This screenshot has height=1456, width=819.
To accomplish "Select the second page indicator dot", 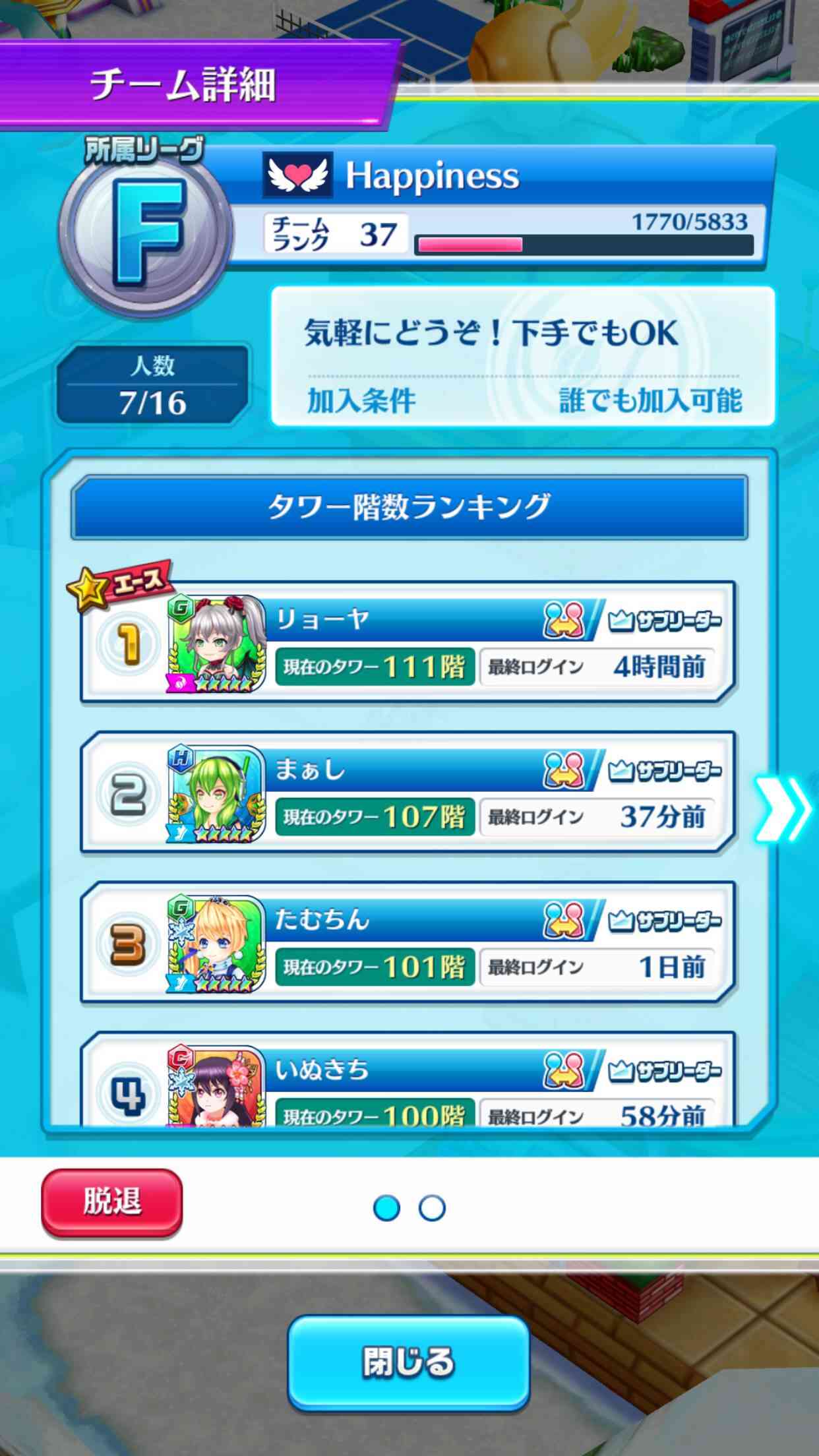I will click(433, 1208).
